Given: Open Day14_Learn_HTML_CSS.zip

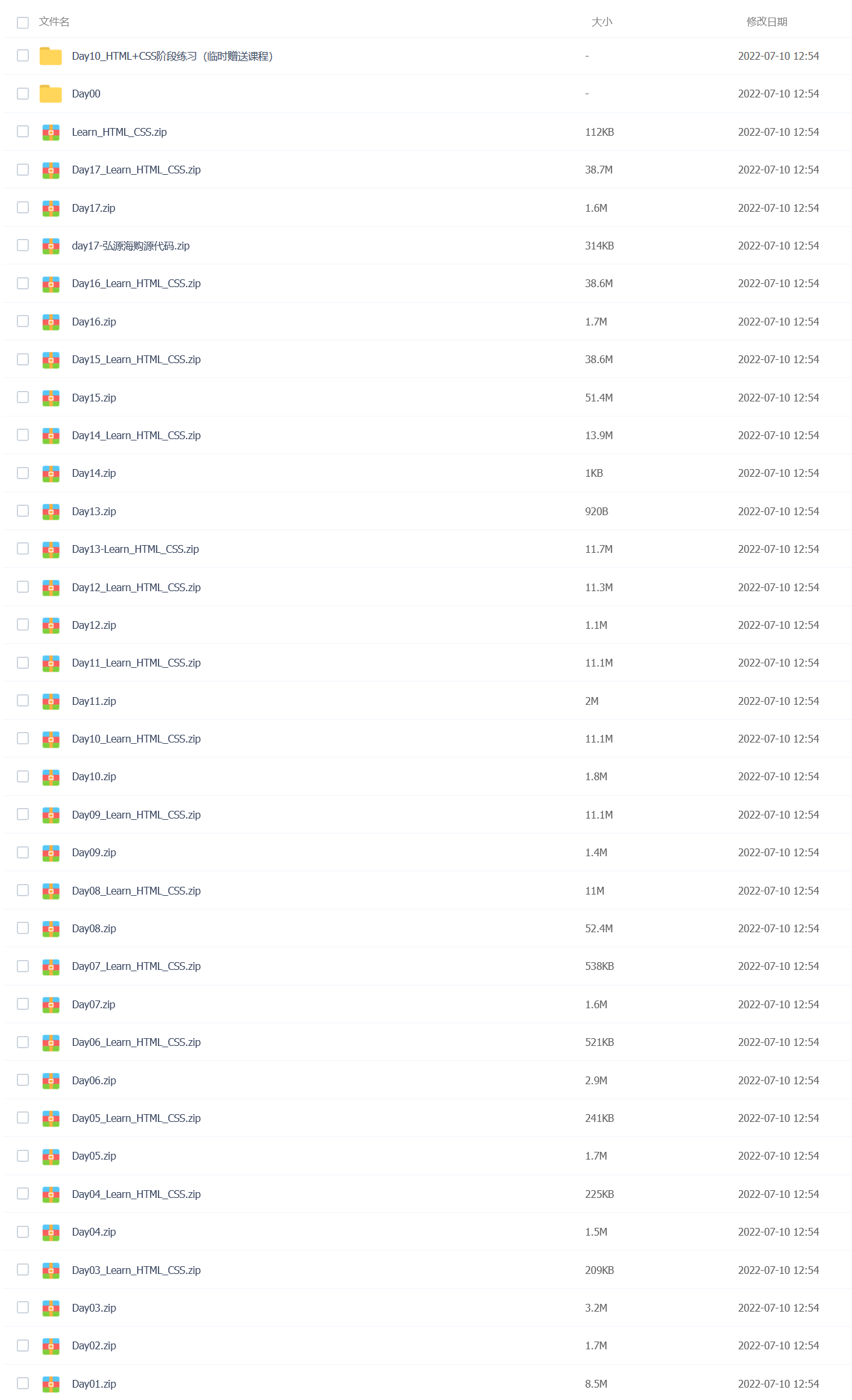Looking at the screenshot, I should tap(136, 436).
